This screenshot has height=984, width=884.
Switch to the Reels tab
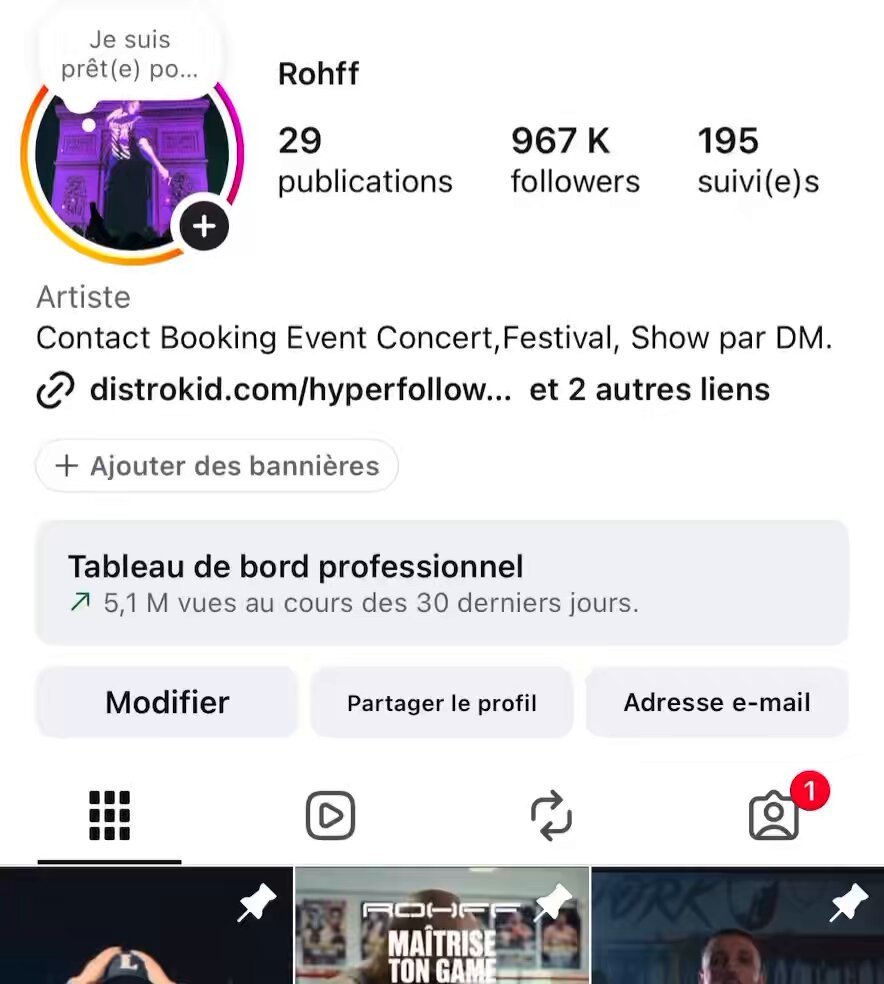click(331, 815)
